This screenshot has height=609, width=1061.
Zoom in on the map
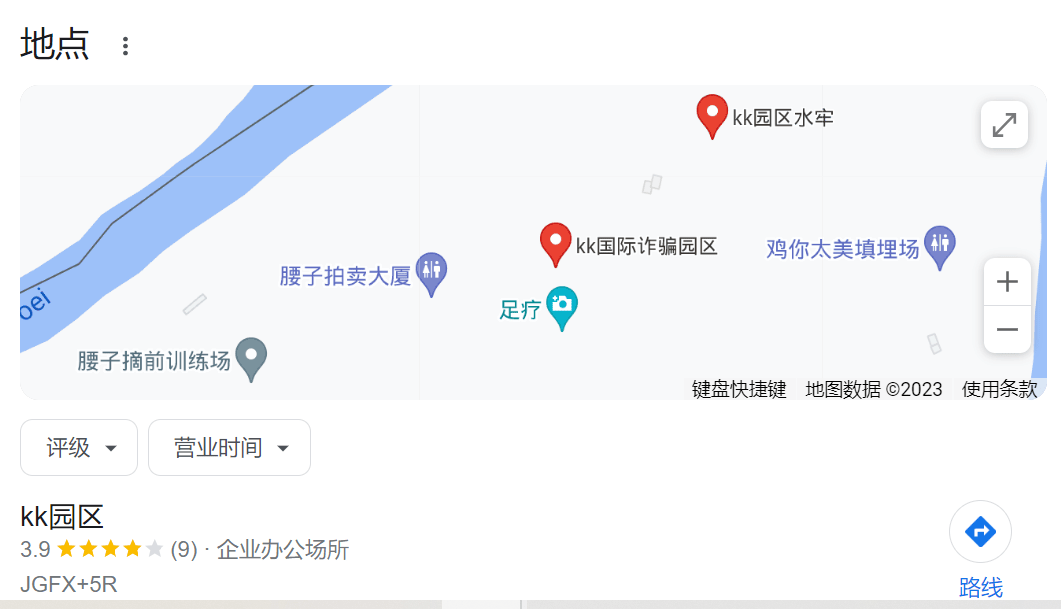point(1007,282)
